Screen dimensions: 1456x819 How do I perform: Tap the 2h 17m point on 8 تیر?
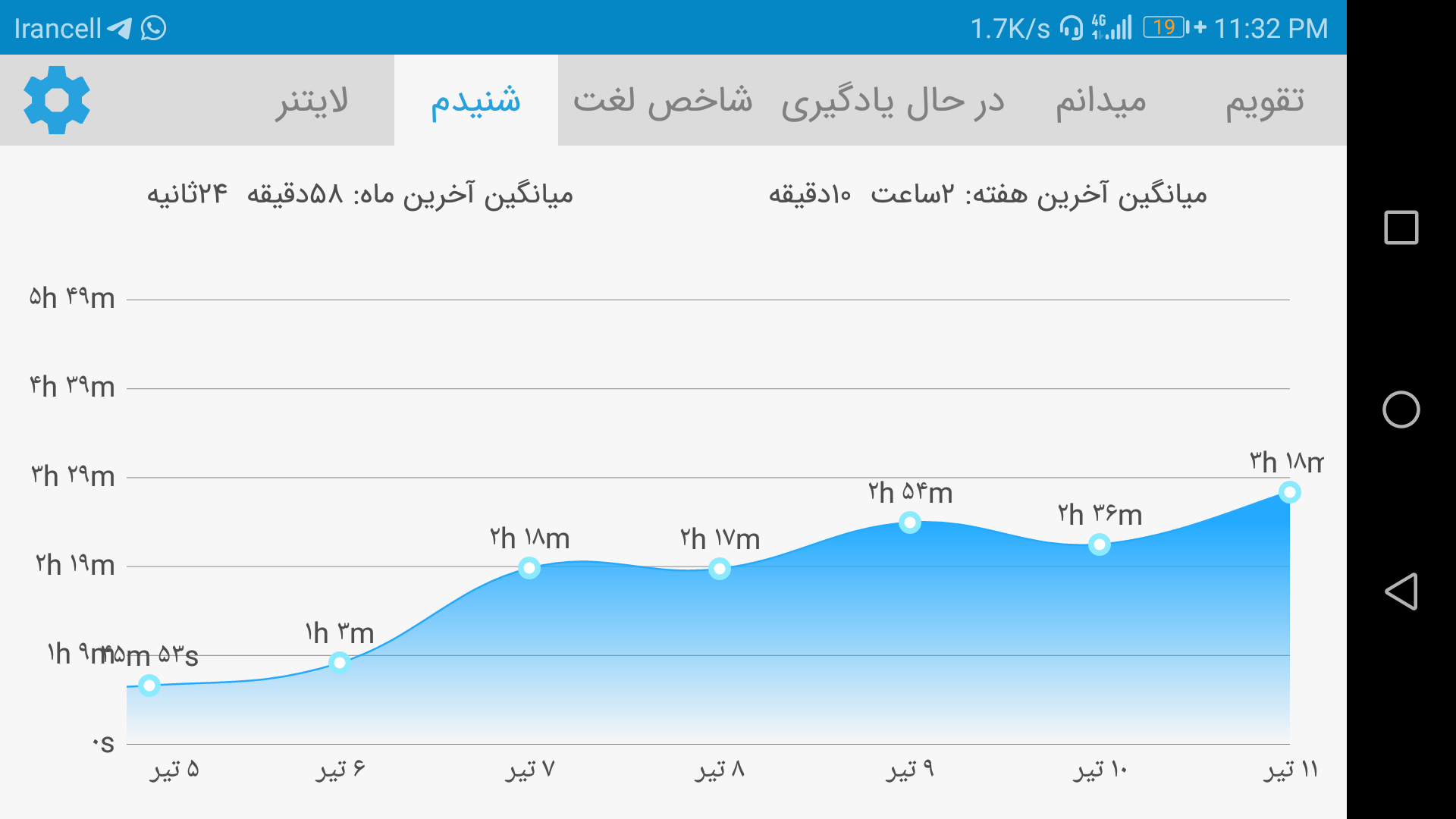click(720, 569)
